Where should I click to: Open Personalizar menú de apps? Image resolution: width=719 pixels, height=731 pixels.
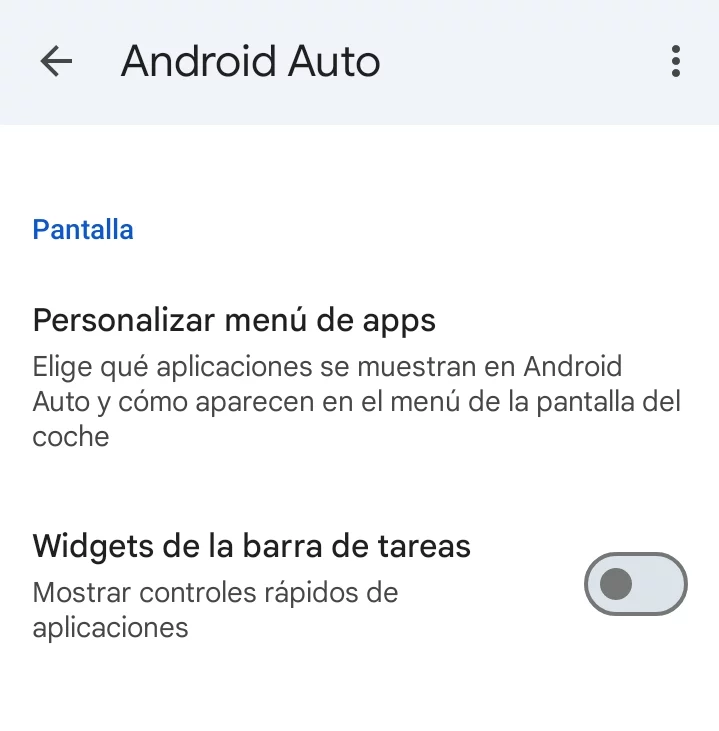click(234, 321)
